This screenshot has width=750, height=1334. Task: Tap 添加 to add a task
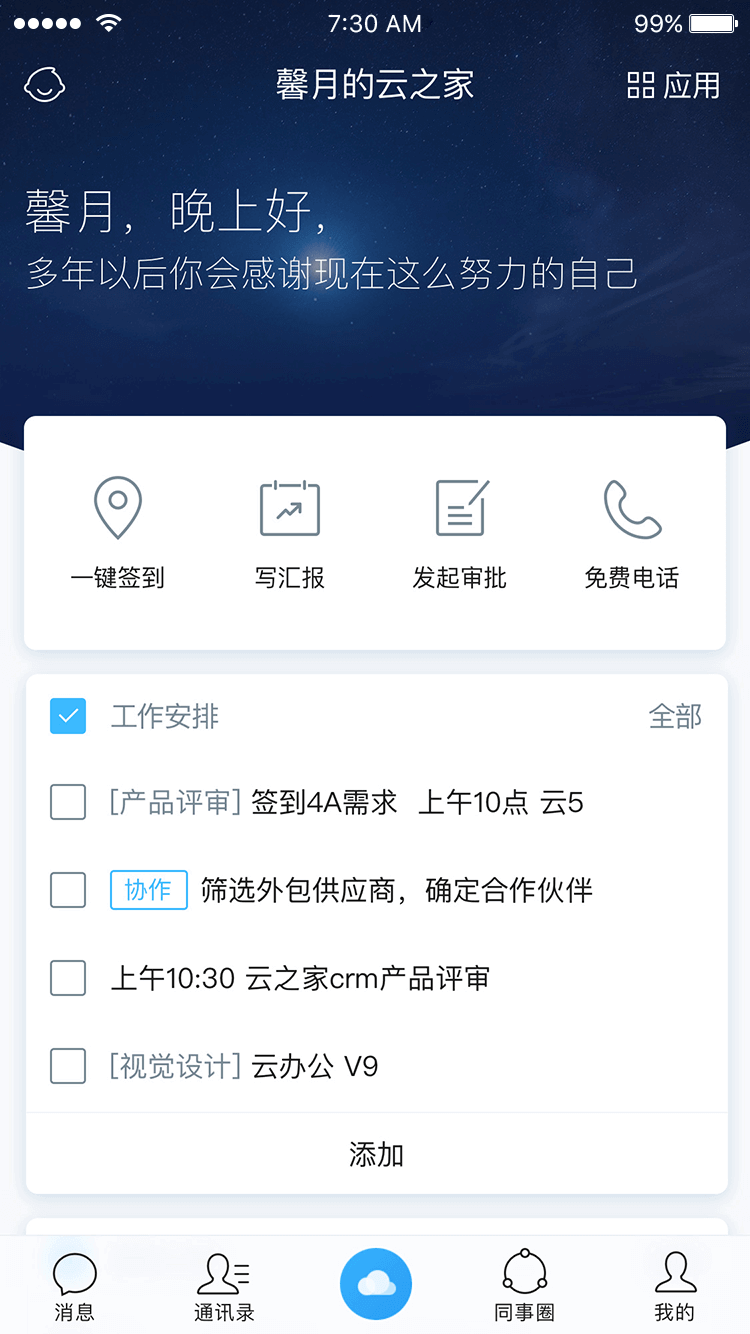tap(376, 1154)
